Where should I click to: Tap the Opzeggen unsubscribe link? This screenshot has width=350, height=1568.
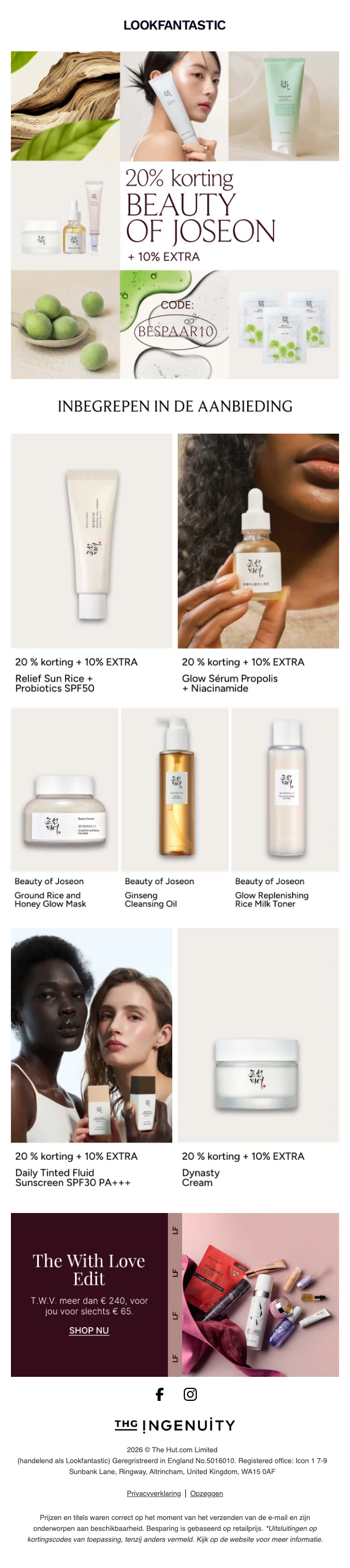click(206, 1493)
